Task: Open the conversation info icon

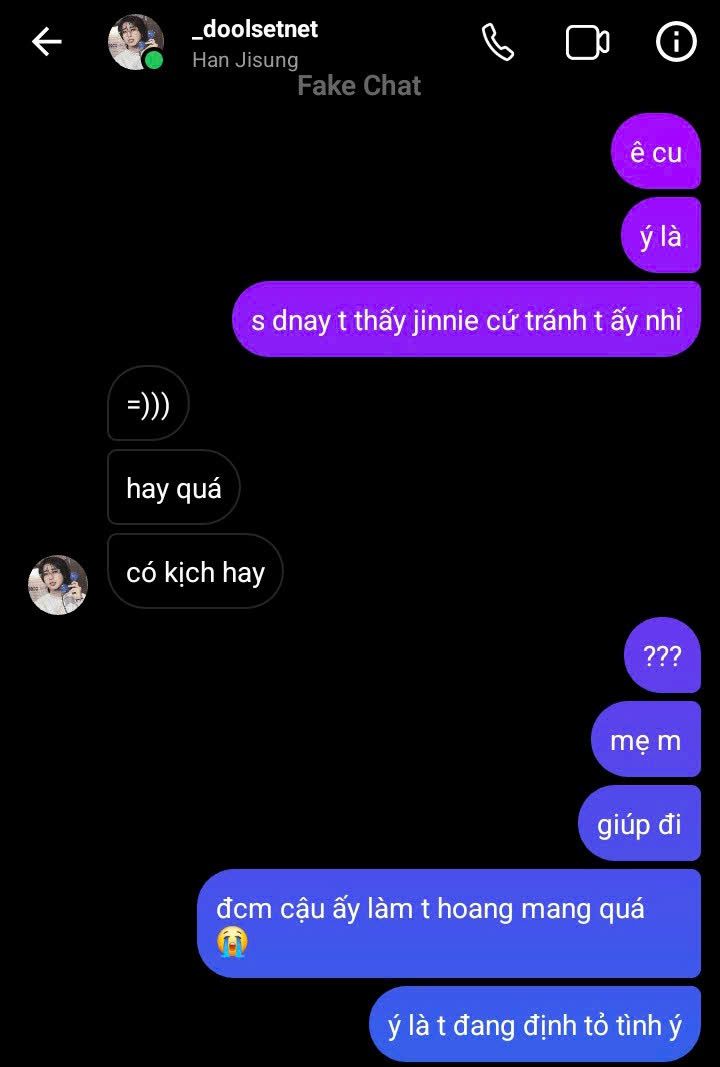Action: (x=676, y=42)
